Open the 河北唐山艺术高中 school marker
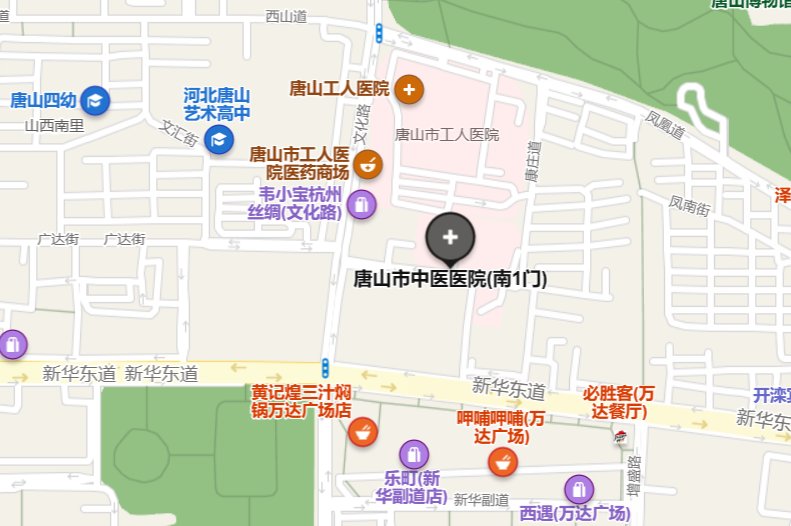This screenshot has width=791, height=526. 219,139
